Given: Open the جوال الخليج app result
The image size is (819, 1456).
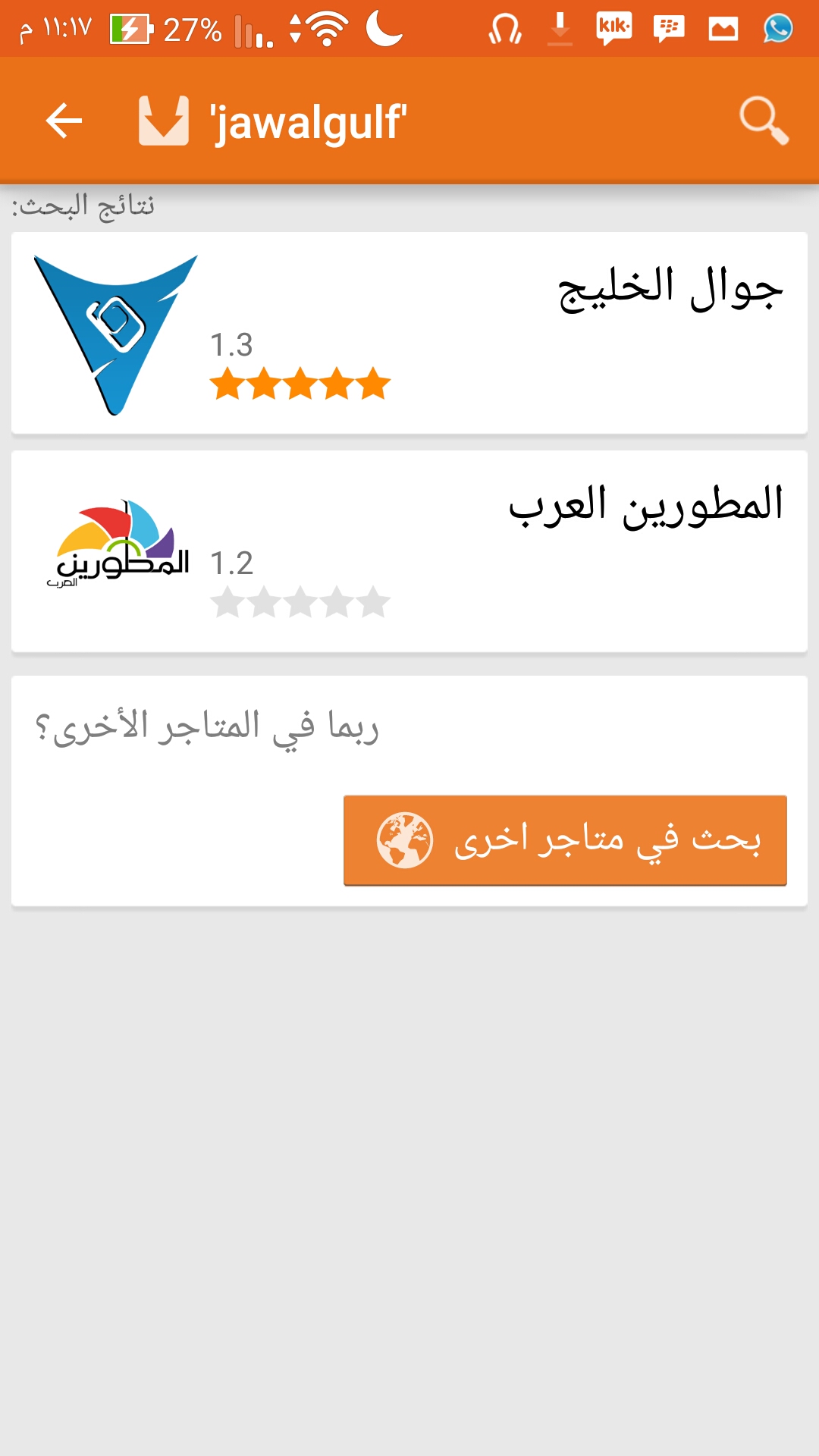Looking at the screenshot, I should pyautogui.click(x=409, y=333).
